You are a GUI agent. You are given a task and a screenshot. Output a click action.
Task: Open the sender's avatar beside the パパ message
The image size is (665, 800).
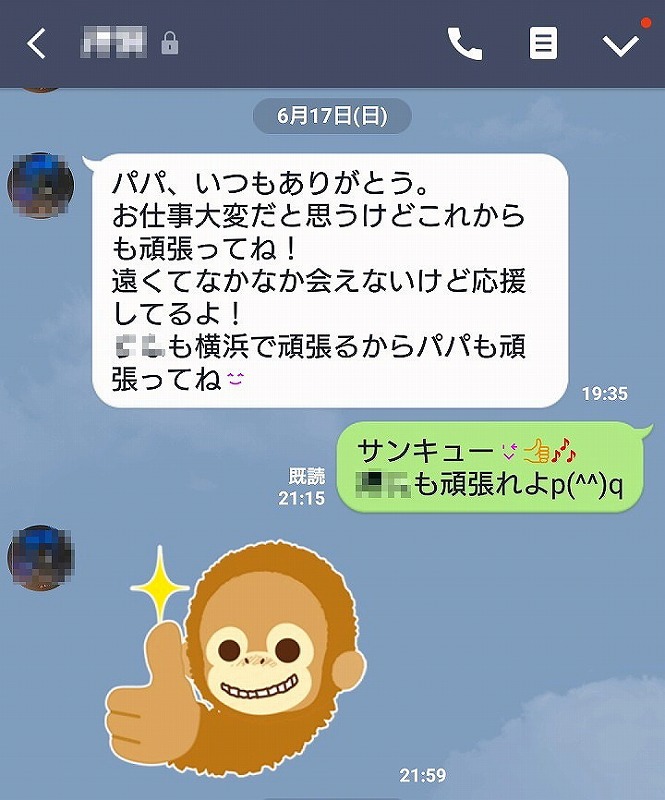pos(41,186)
